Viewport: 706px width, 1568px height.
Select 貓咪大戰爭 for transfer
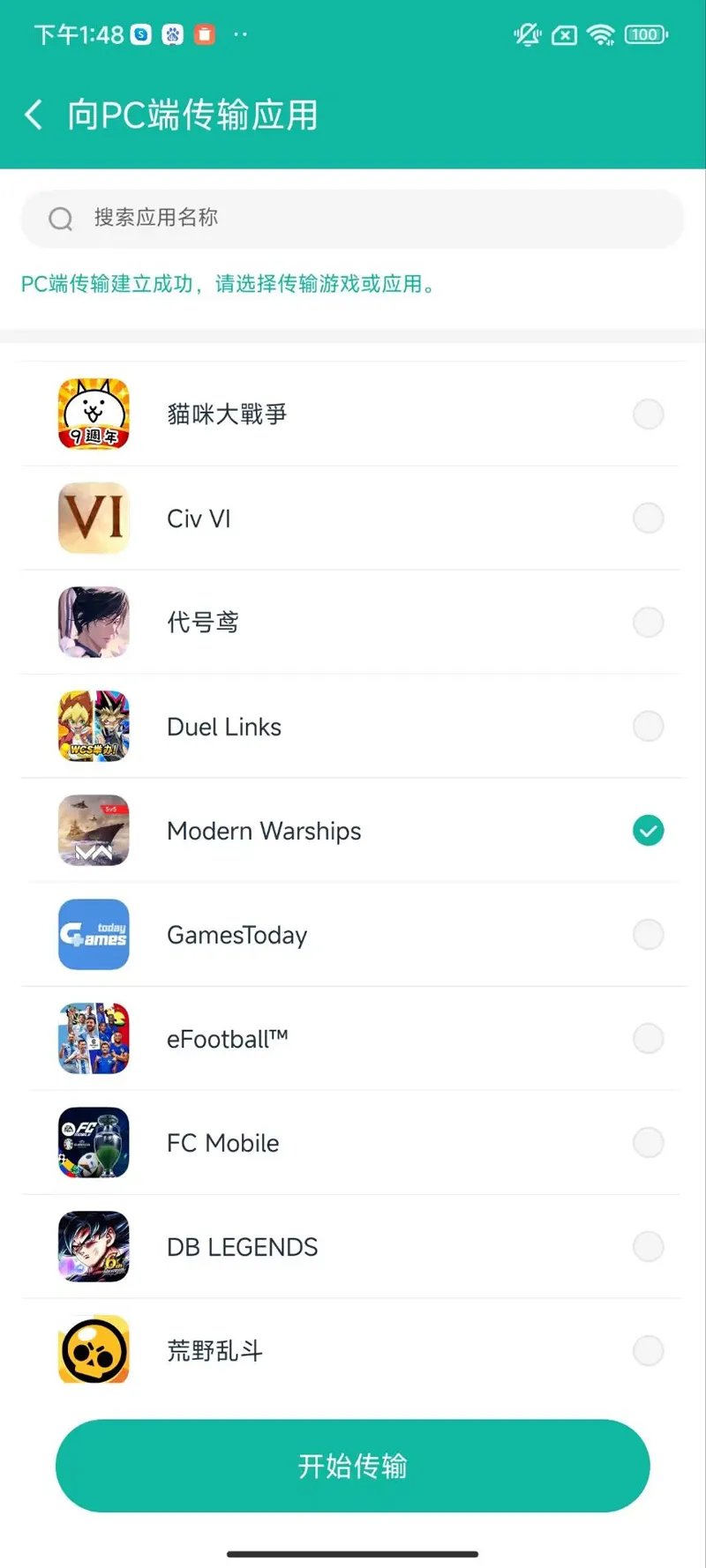click(x=648, y=414)
